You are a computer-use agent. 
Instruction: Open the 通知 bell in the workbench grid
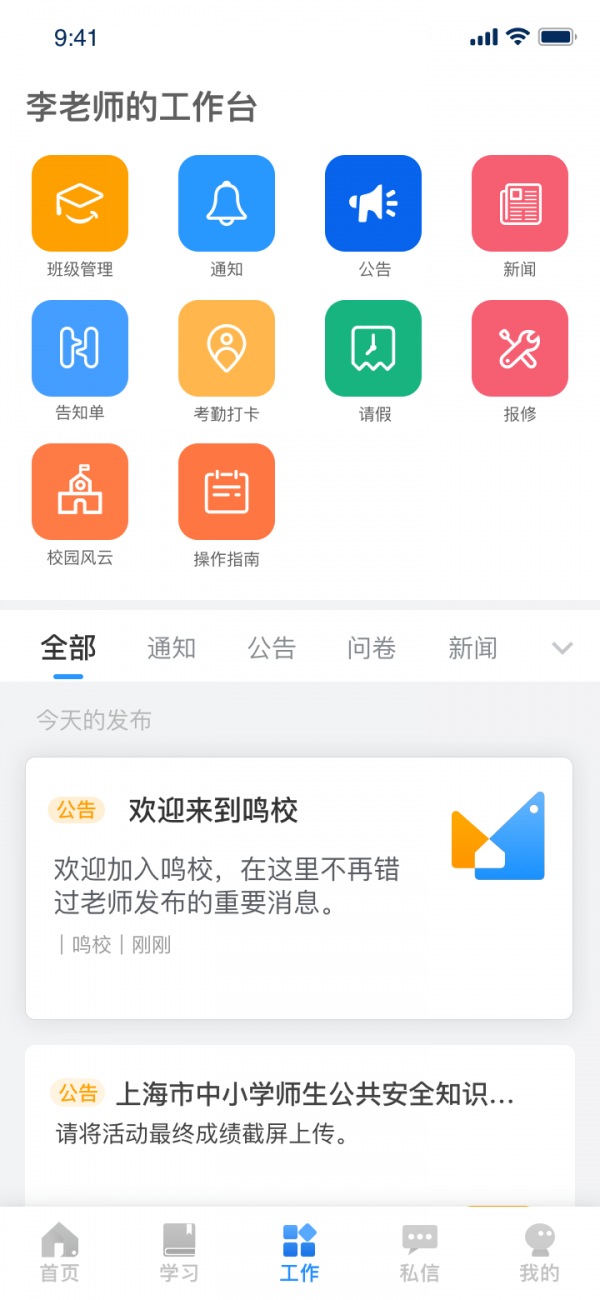tap(226, 203)
